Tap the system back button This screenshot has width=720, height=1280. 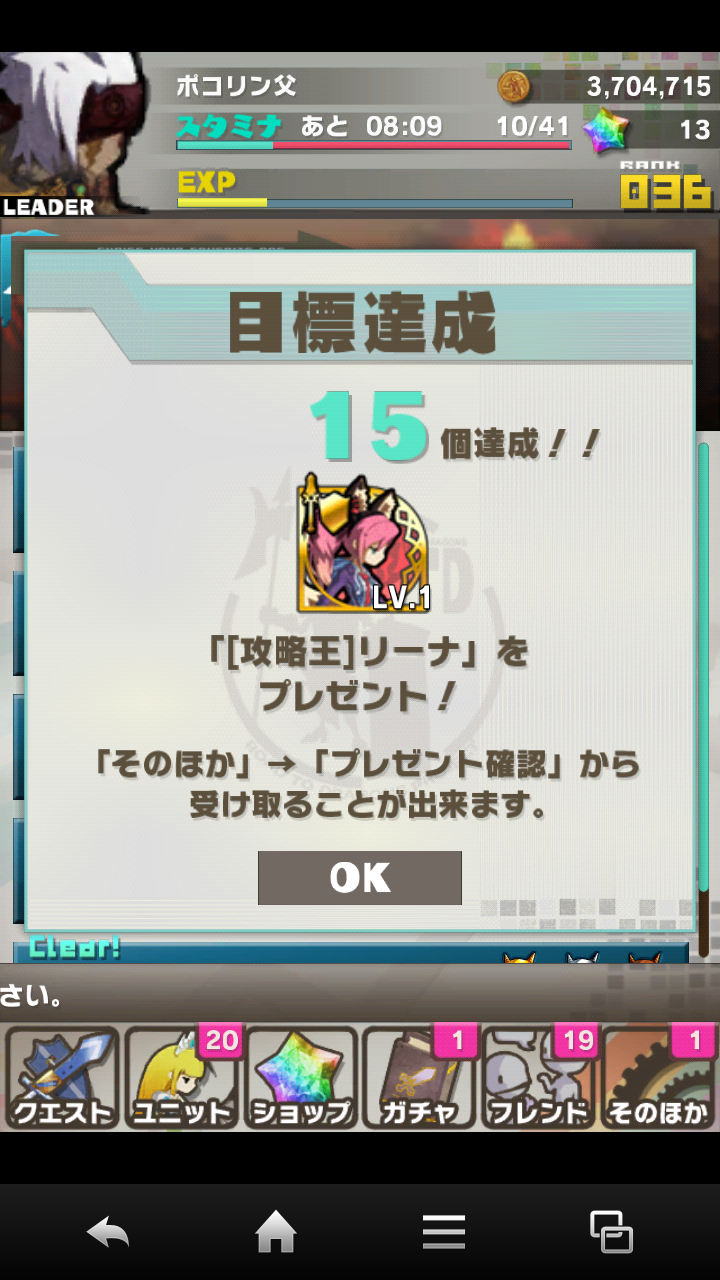coord(108,1232)
